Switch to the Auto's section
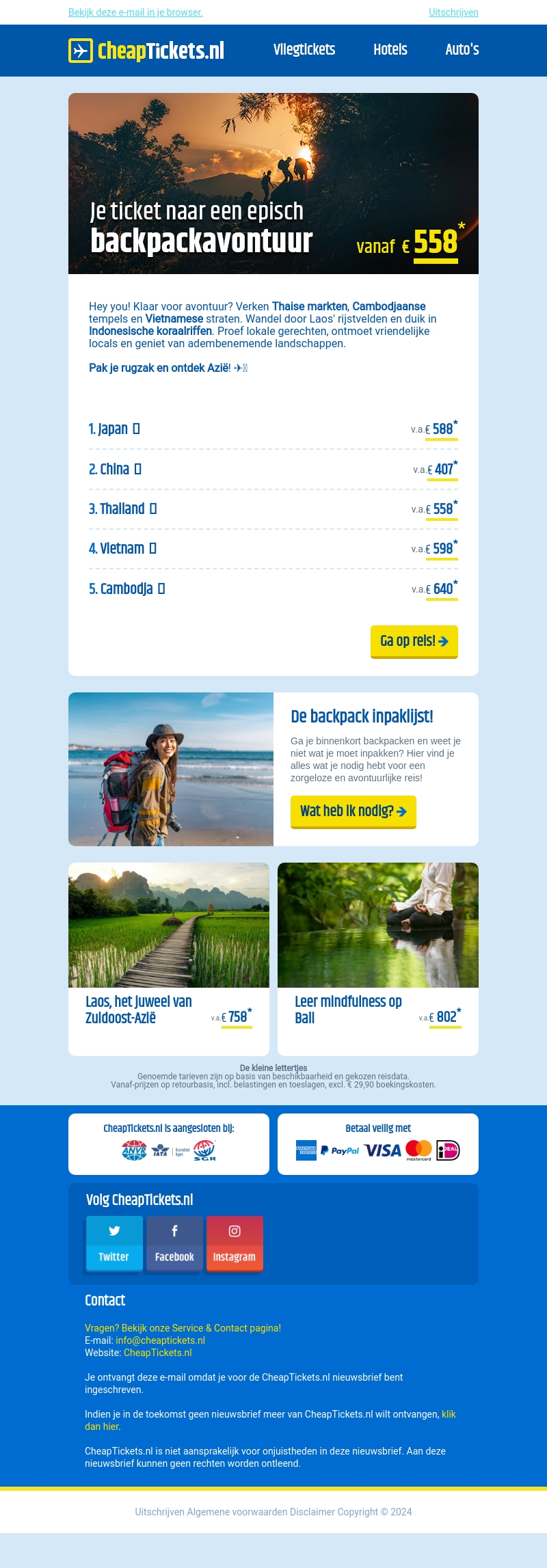This screenshot has height=1568, width=547. pyautogui.click(x=462, y=50)
